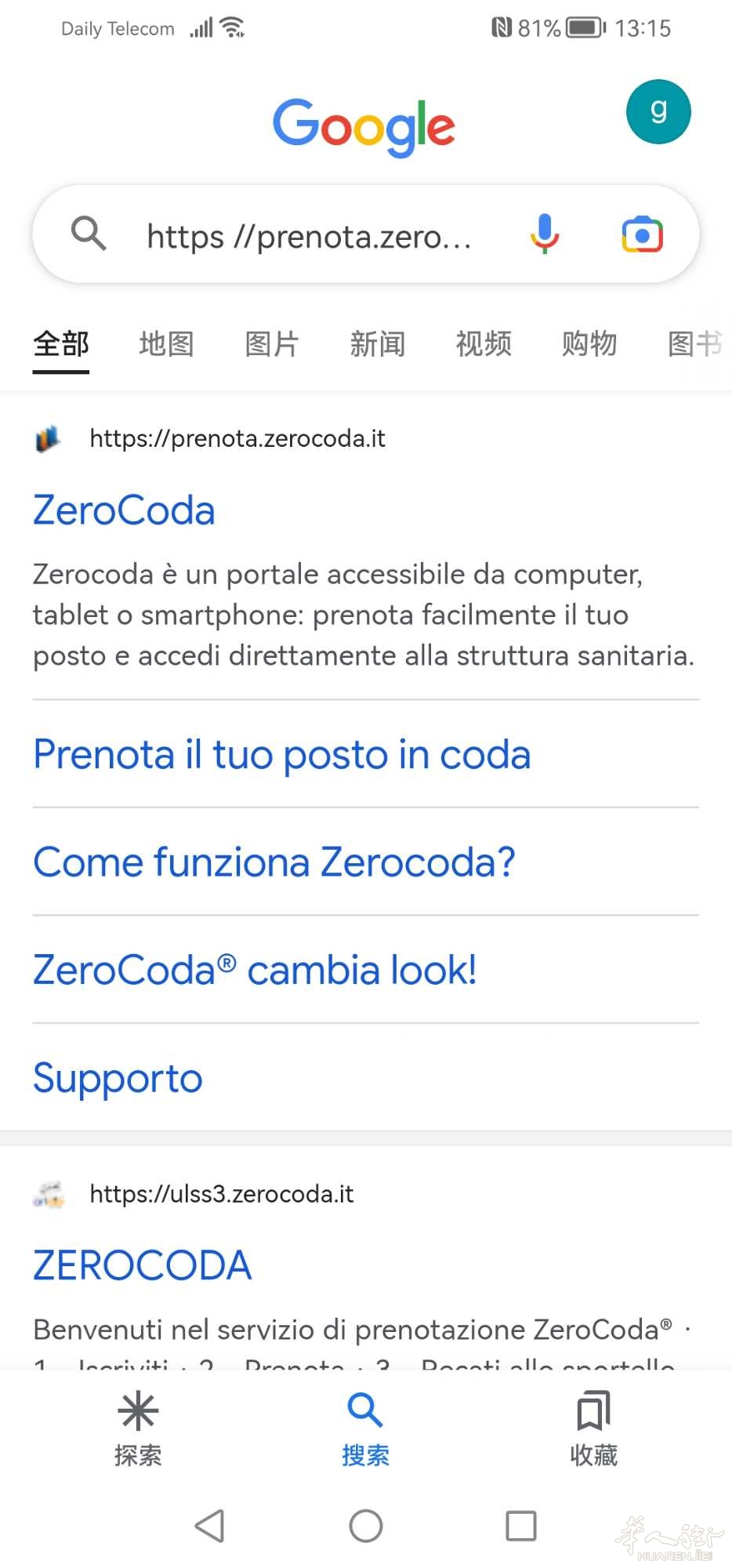Open the Google account avatar

click(658, 112)
